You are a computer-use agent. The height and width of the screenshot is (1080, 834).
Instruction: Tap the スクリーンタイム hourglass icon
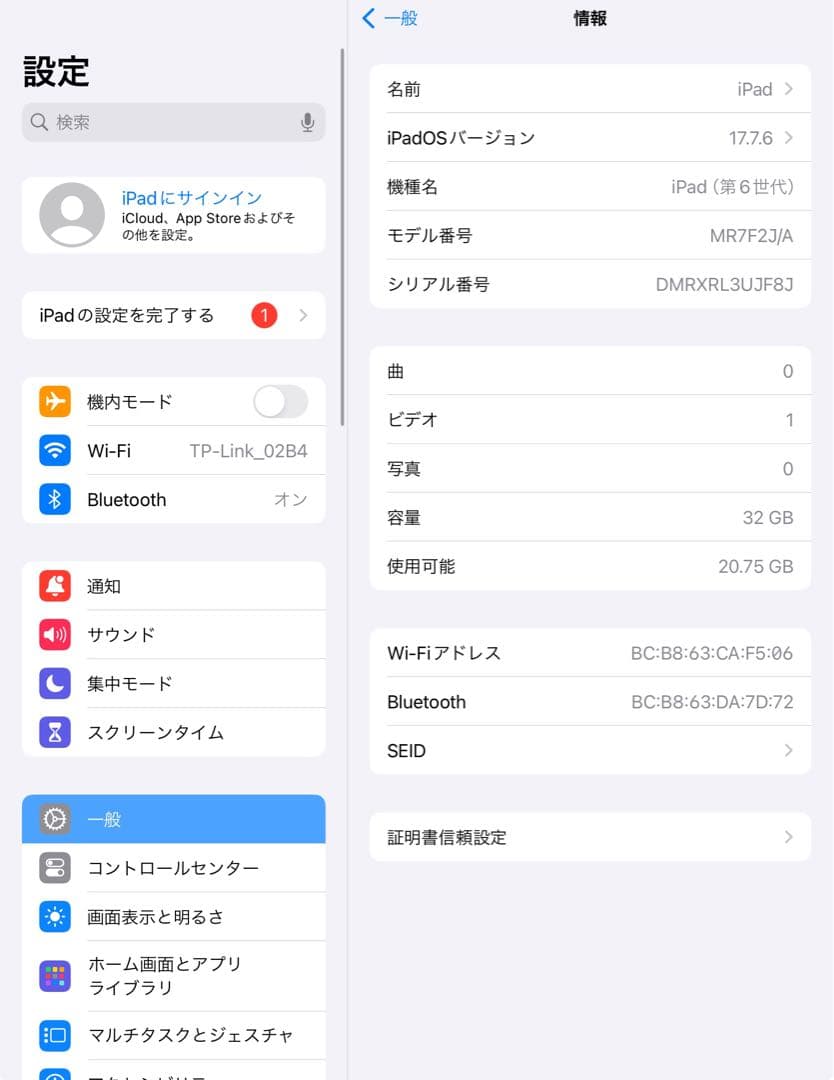click(54, 732)
